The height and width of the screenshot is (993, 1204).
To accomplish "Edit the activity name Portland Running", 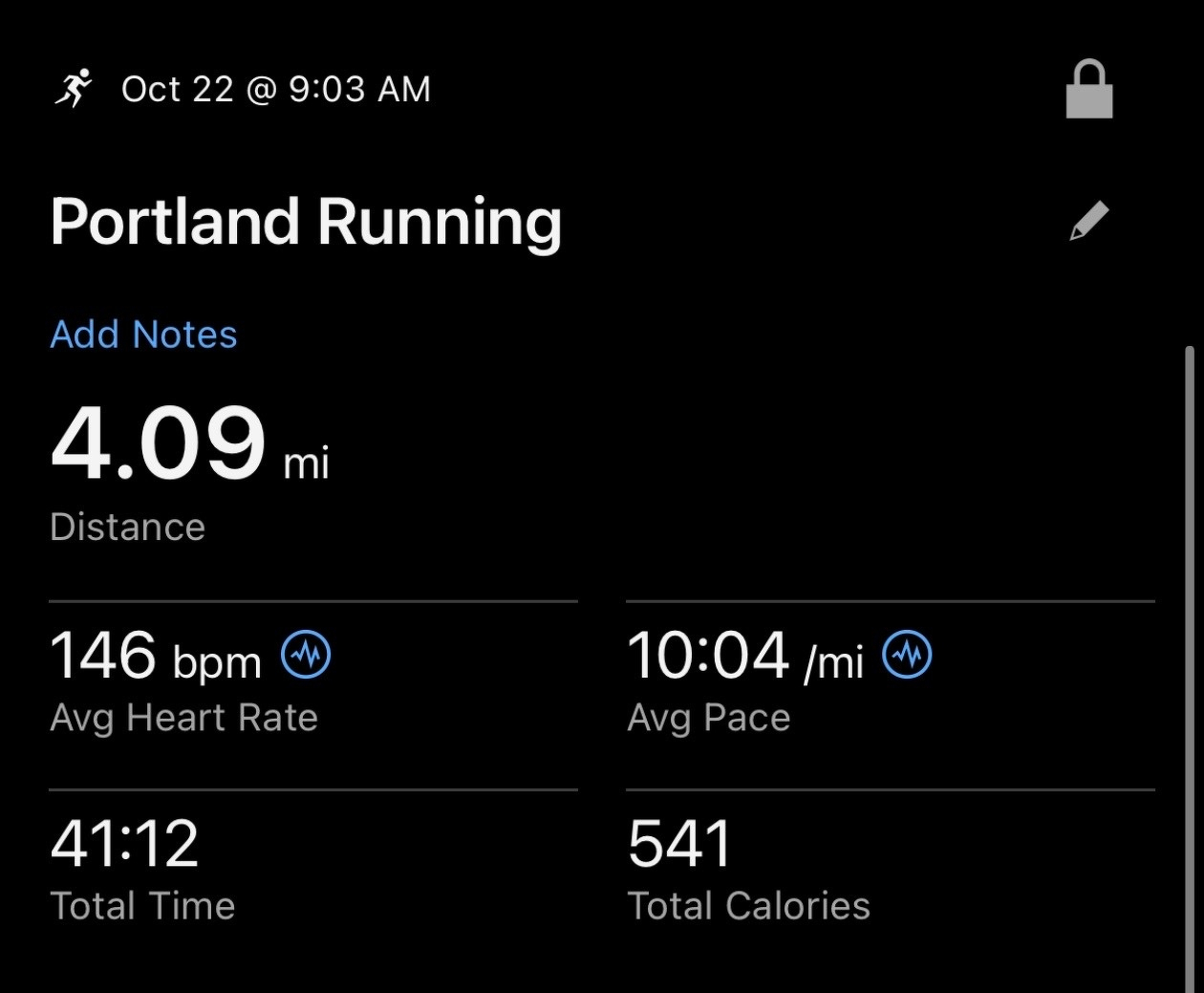I will pos(1089,221).
